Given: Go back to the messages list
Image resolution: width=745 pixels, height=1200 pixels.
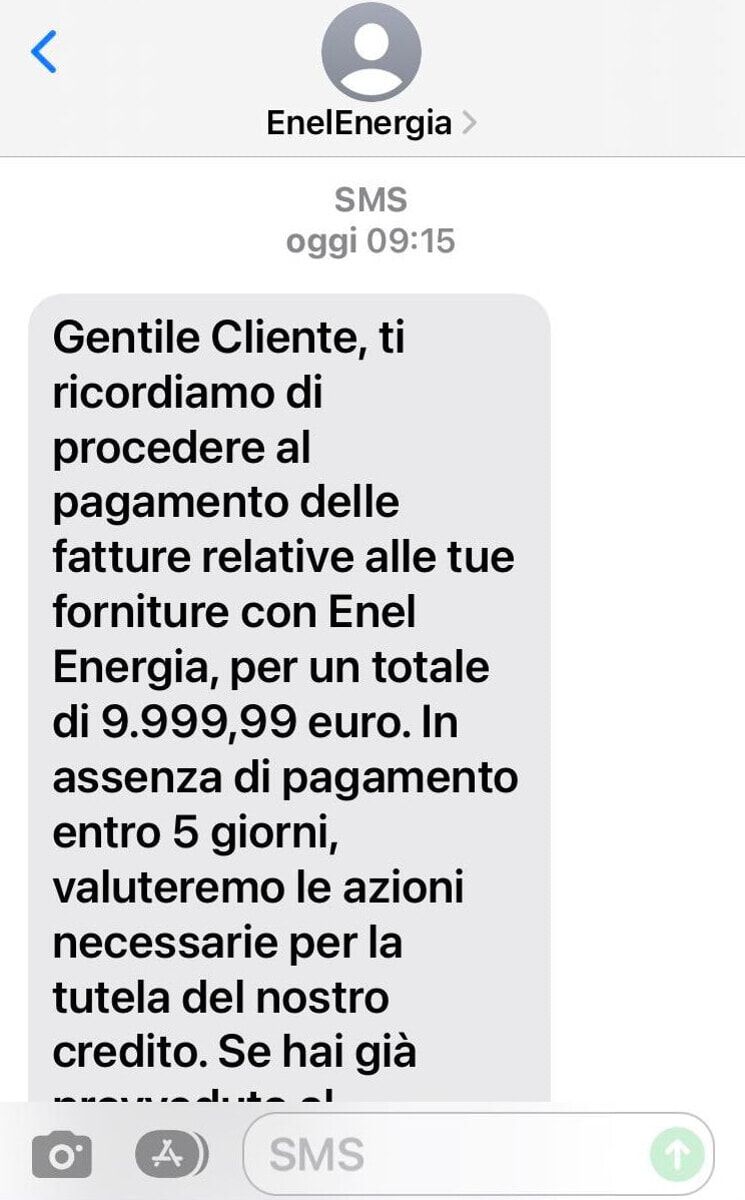Looking at the screenshot, I should tap(44, 52).
